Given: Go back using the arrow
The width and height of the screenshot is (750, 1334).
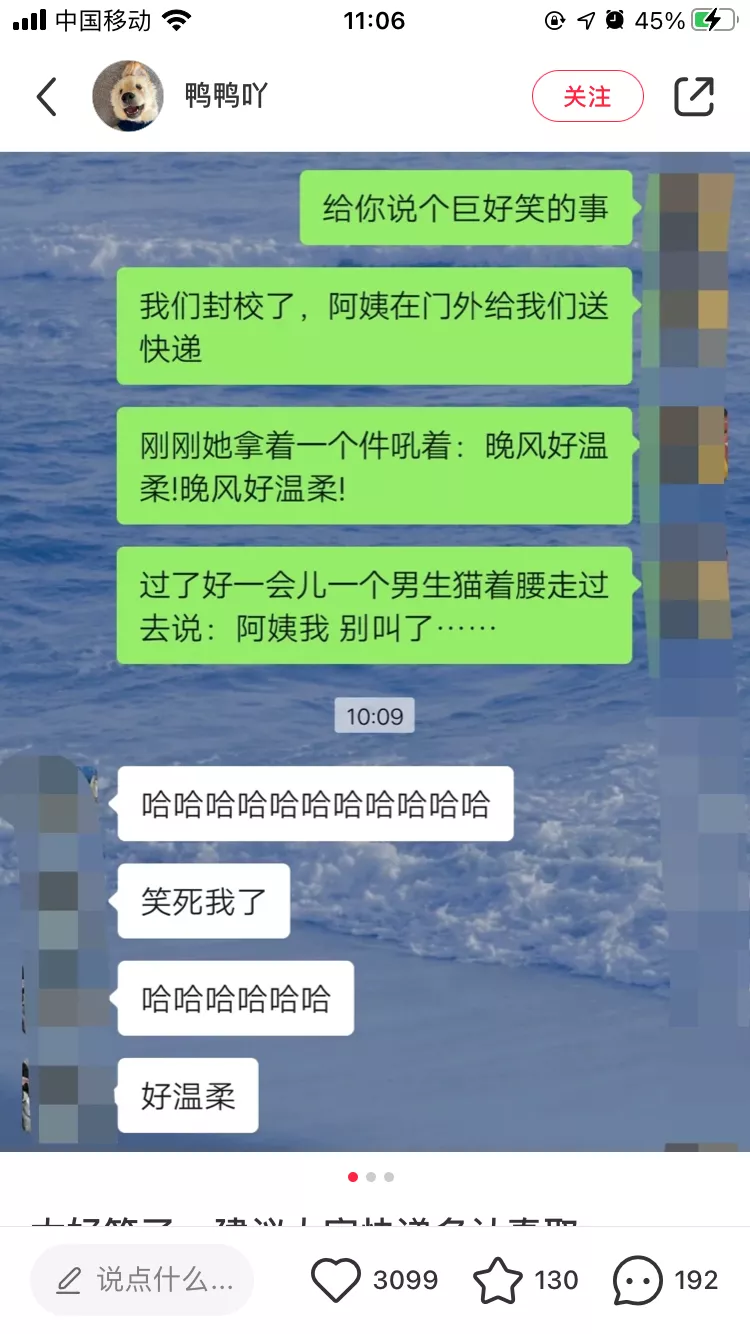Looking at the screenshot, I should point(46,97).
